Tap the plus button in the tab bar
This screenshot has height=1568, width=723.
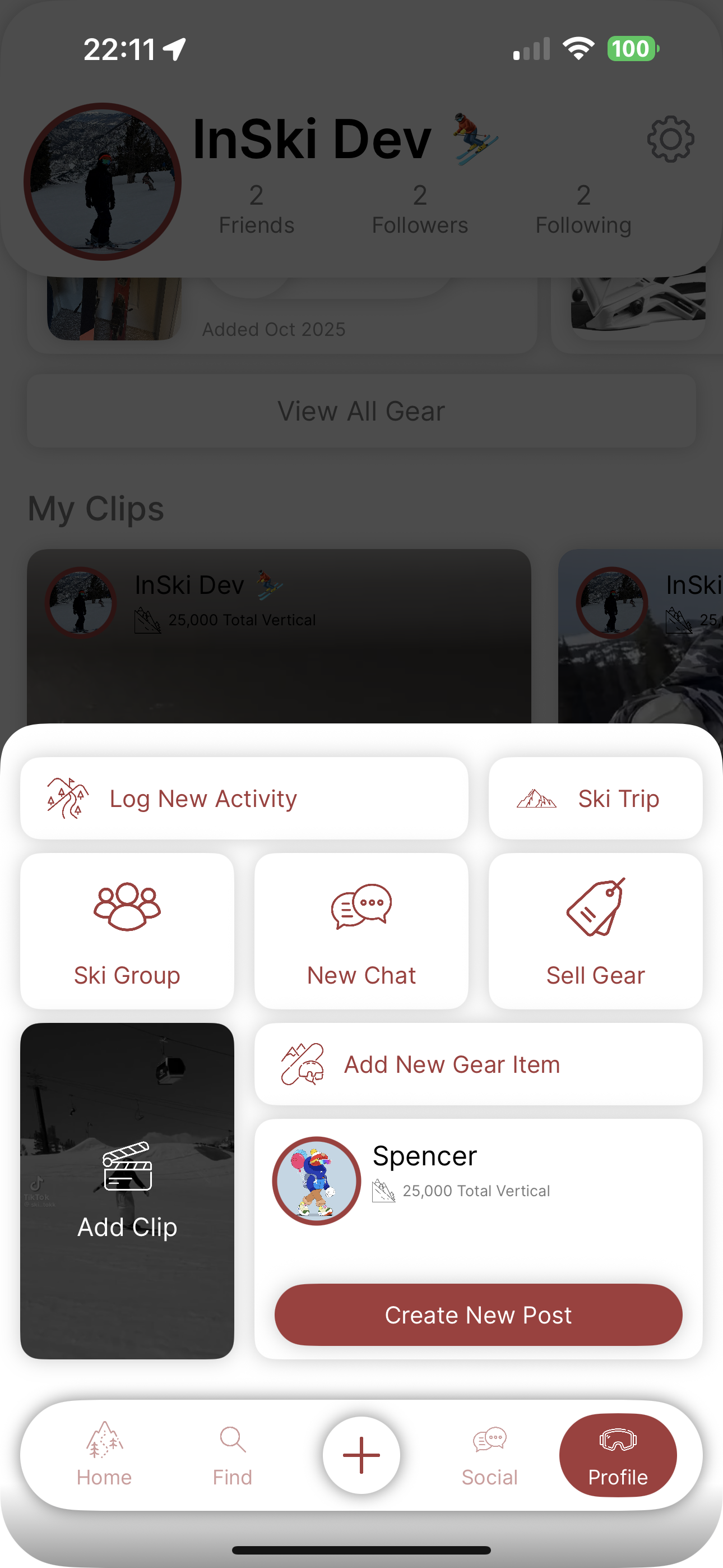point(361,1455)
